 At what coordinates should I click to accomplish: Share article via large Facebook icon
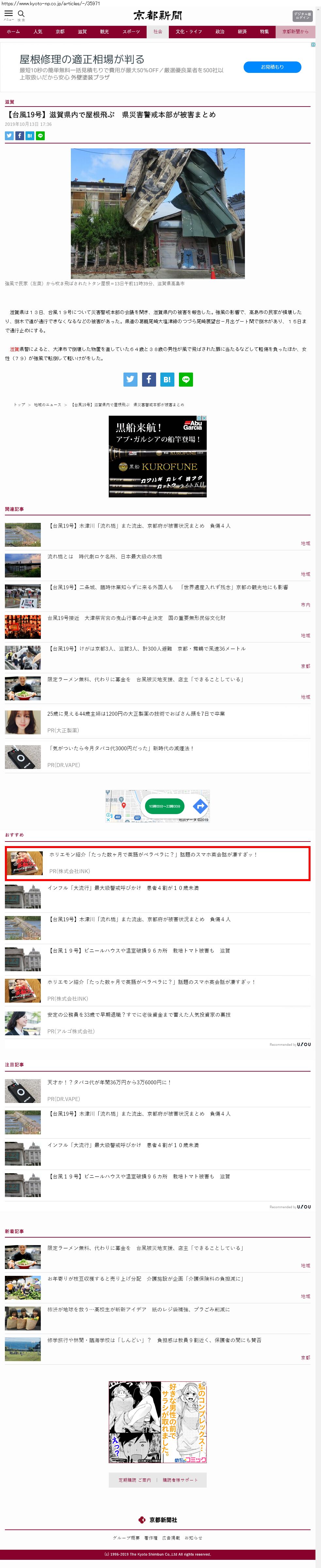coord(149,379)
